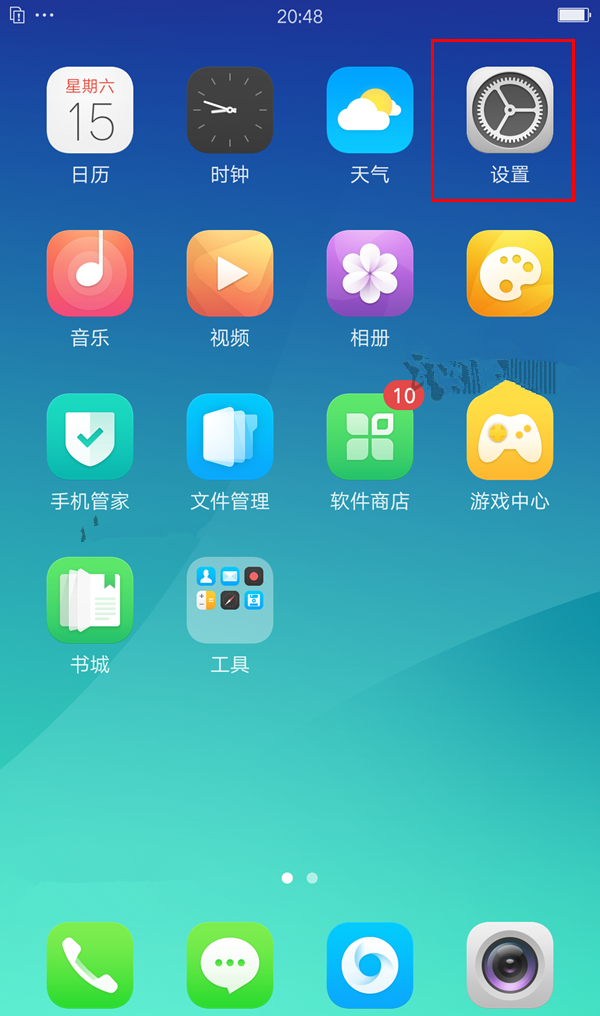Launch 手机管家 phone manager

pos(90,437)
